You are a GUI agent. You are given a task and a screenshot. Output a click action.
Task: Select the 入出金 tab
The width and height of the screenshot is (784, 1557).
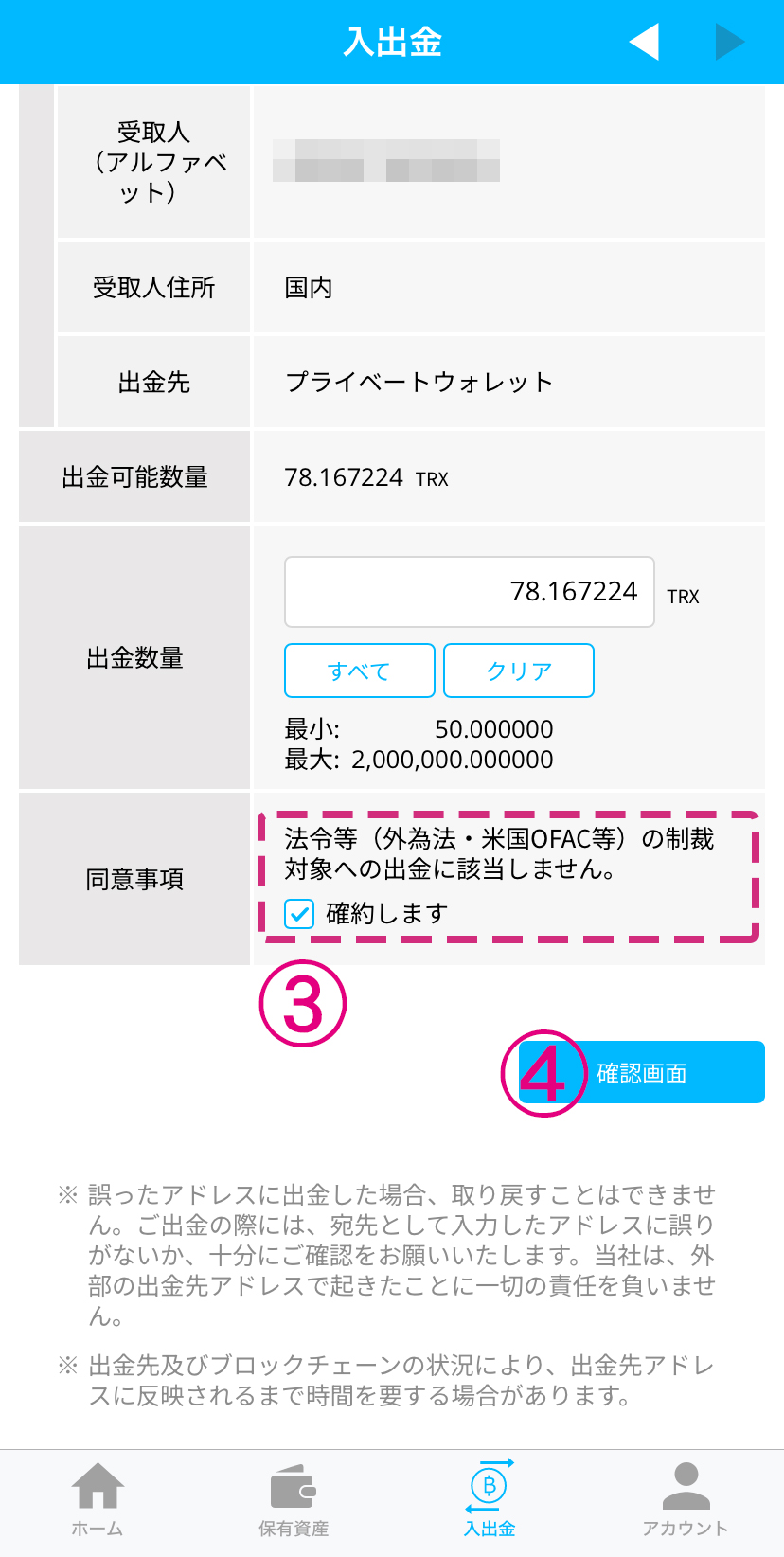(x=490, y=1499)
